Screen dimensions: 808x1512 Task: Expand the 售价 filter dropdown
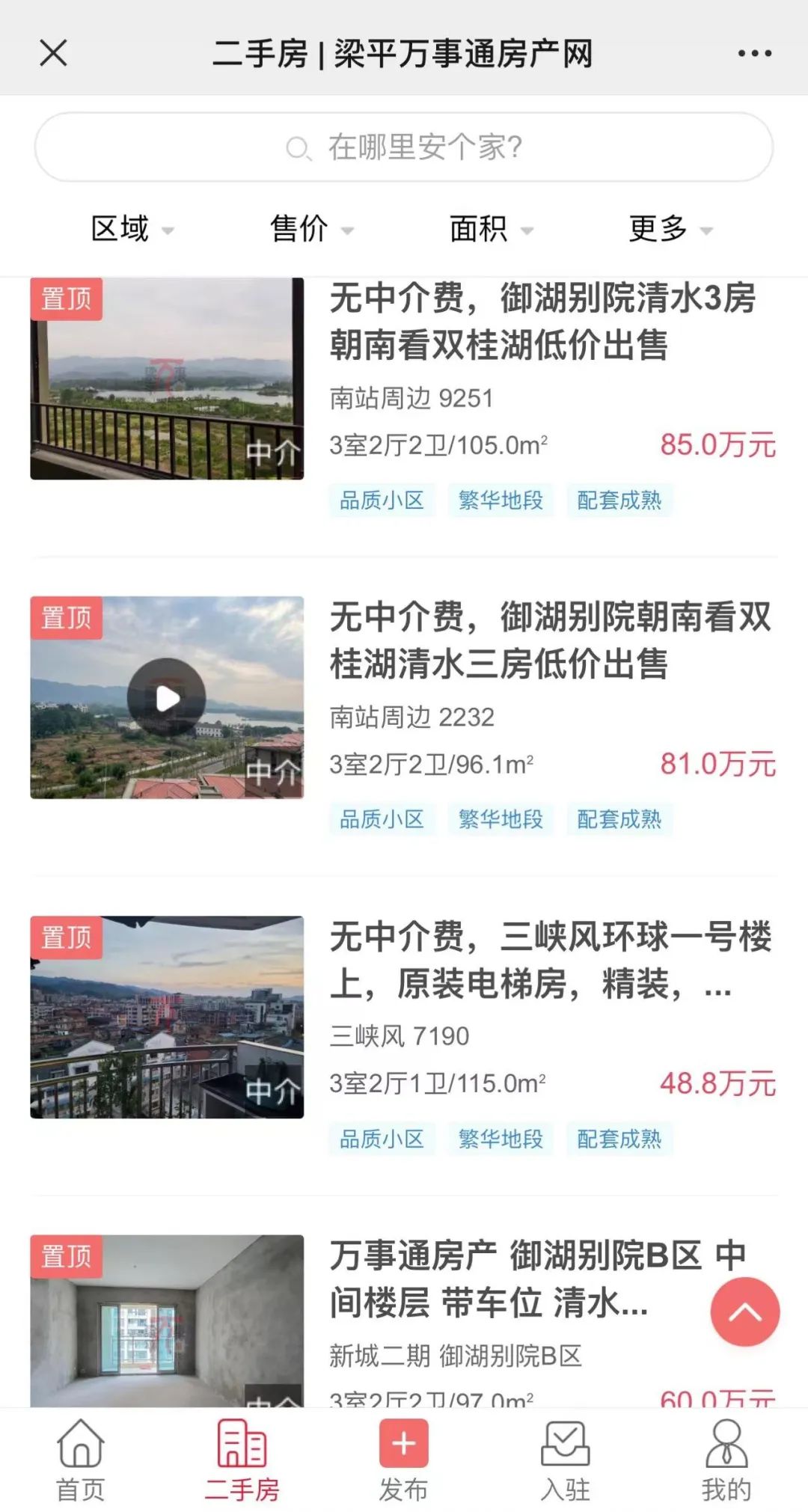pyautogui.click(x=311, y=229)
